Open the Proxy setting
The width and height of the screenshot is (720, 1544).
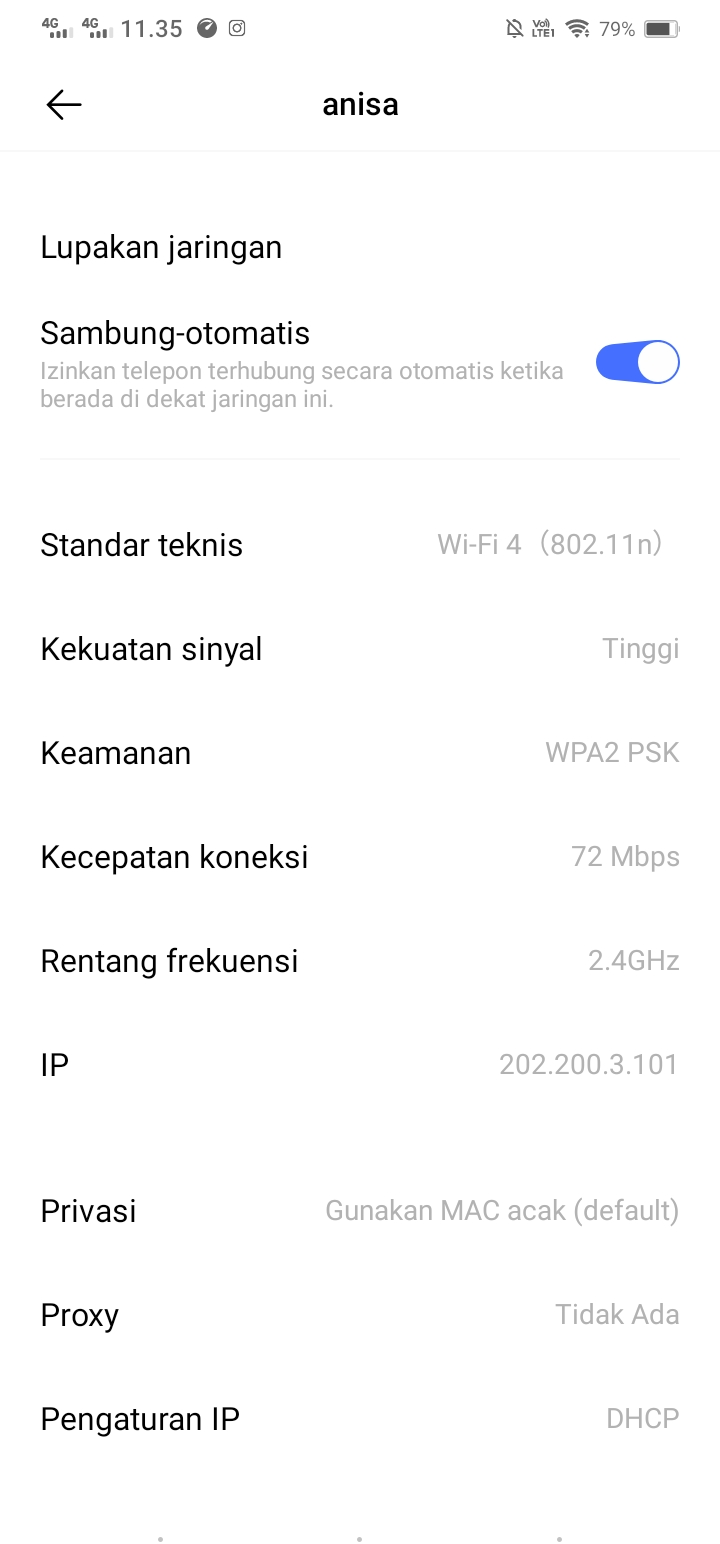pyautogui.click(x=360, y=1315)
